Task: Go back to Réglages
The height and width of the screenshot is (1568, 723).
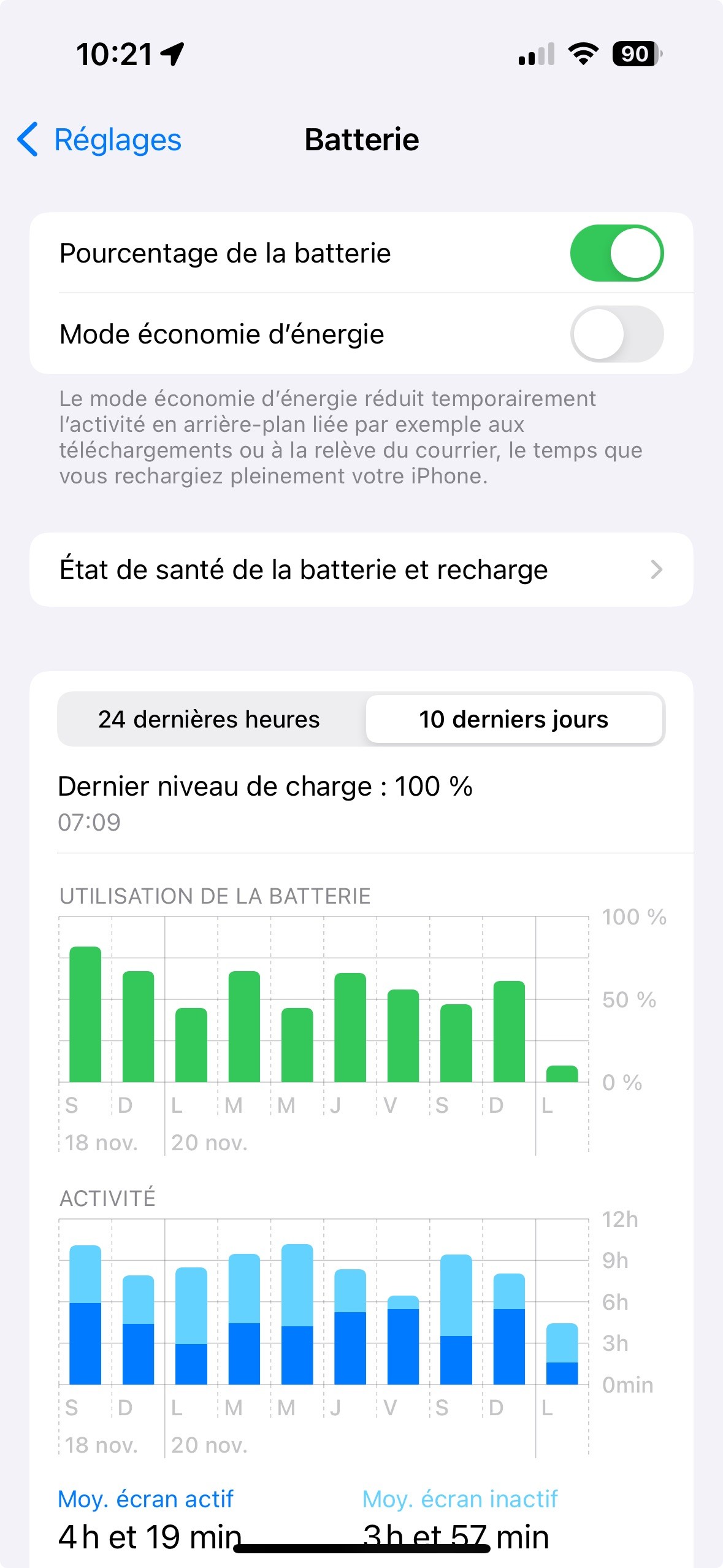Action: pos(99,140)
